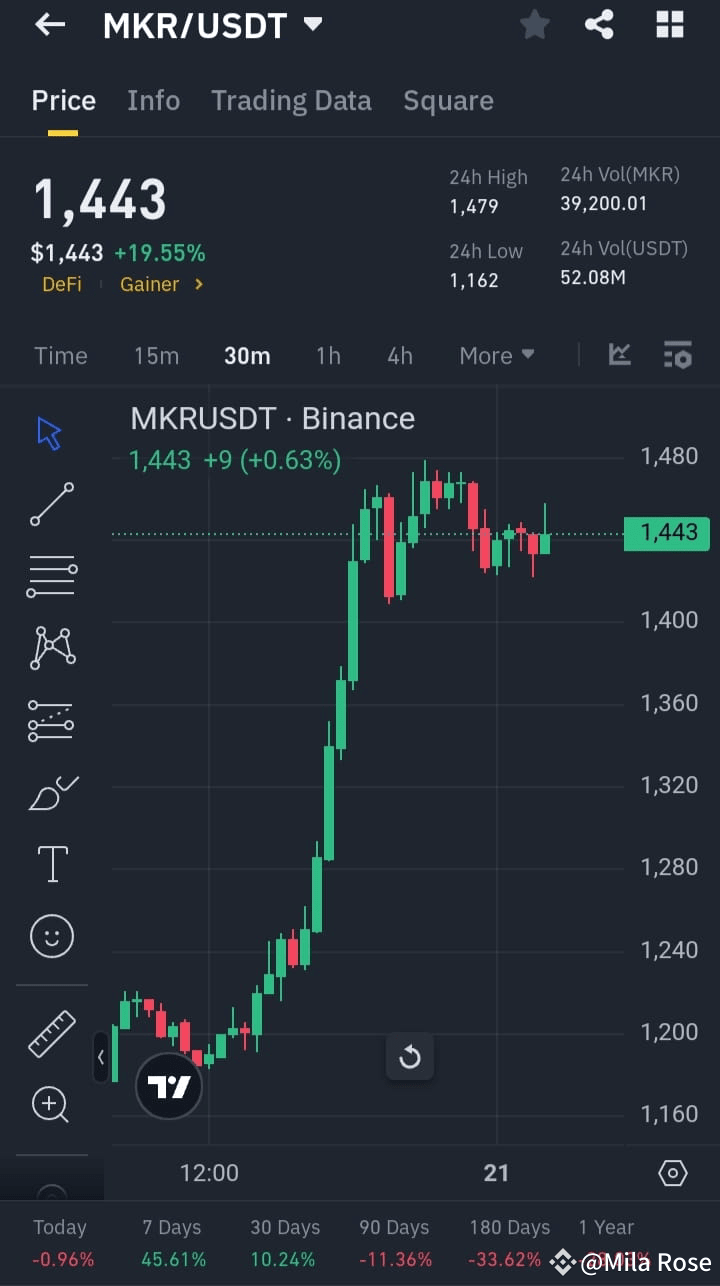The height and width of the screenshot is (1286, 720).
Task: Activate the zoom-in magnifier tool
Action: coord(51,1104)
